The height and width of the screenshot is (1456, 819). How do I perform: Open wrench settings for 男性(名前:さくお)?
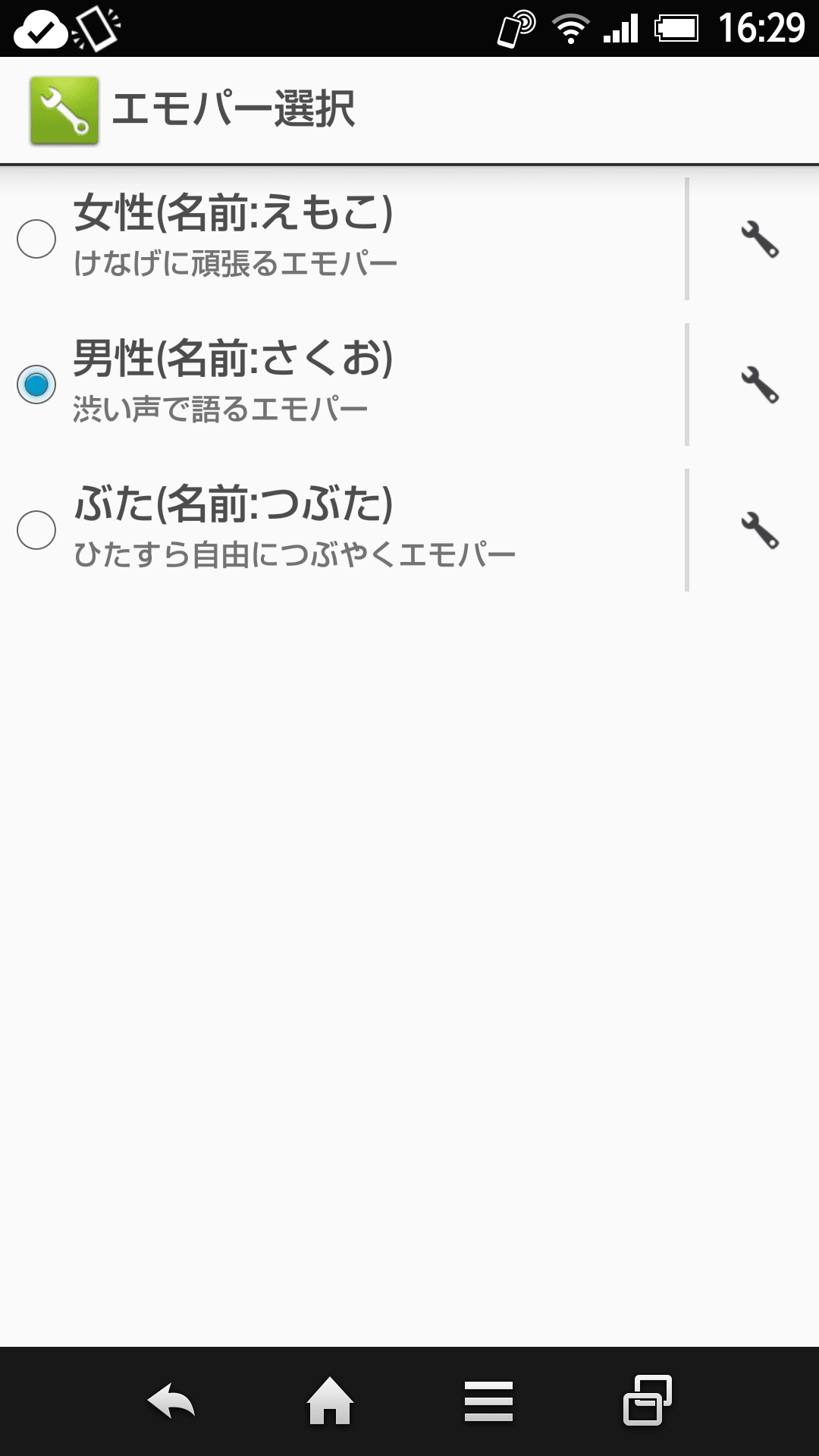pos(759,384)
